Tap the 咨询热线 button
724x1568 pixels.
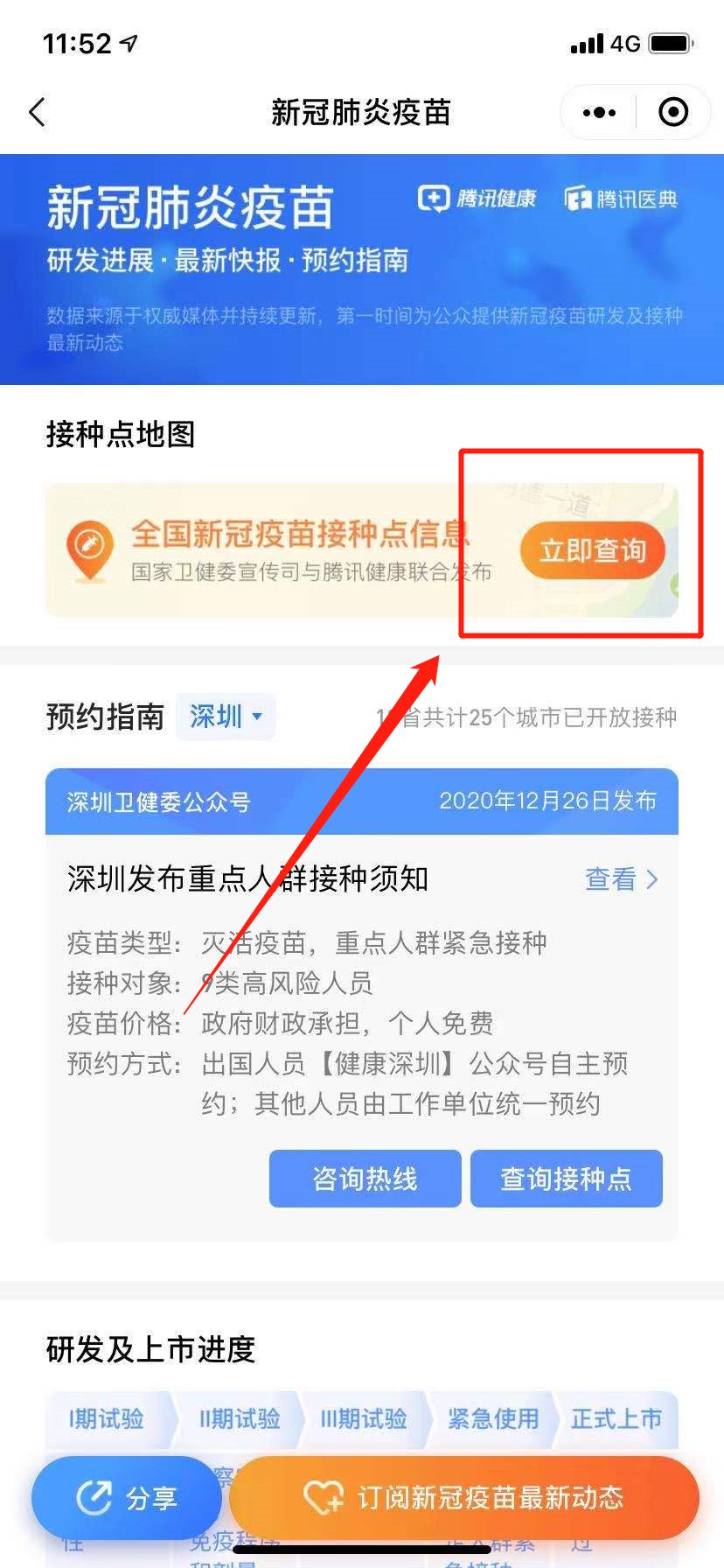tap(365, 1179)
